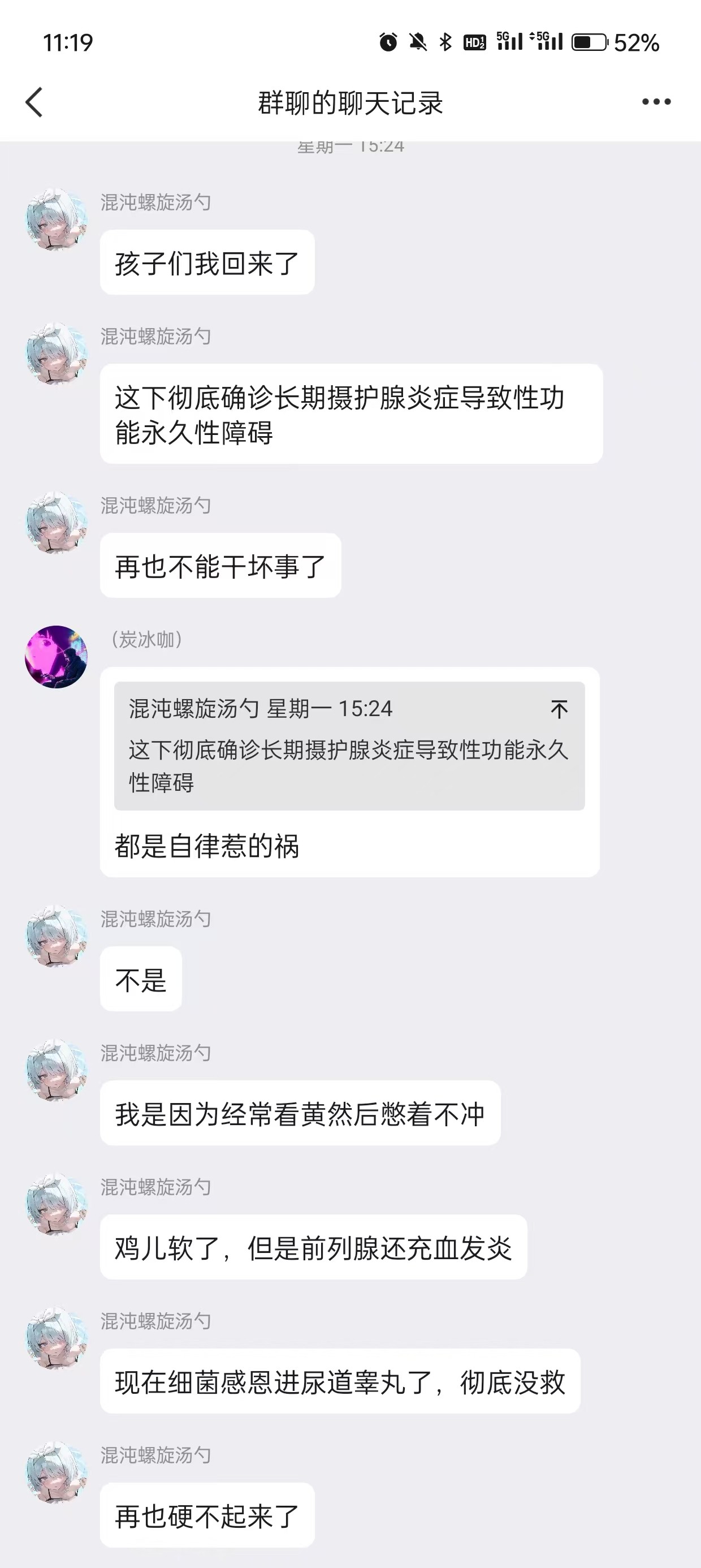701x1568 pixels.
Task: Go back from the chat record
Action: (34, 102)
